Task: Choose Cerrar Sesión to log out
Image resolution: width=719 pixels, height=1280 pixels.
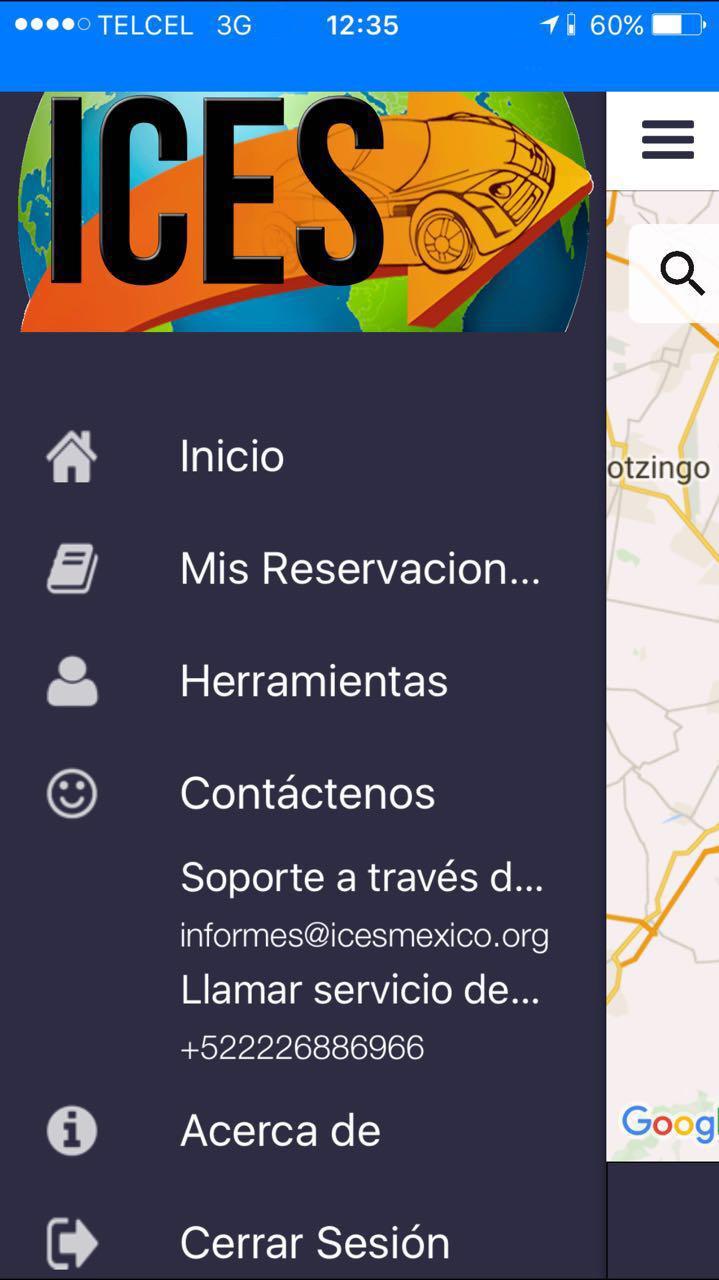Action: point(314,1243)
